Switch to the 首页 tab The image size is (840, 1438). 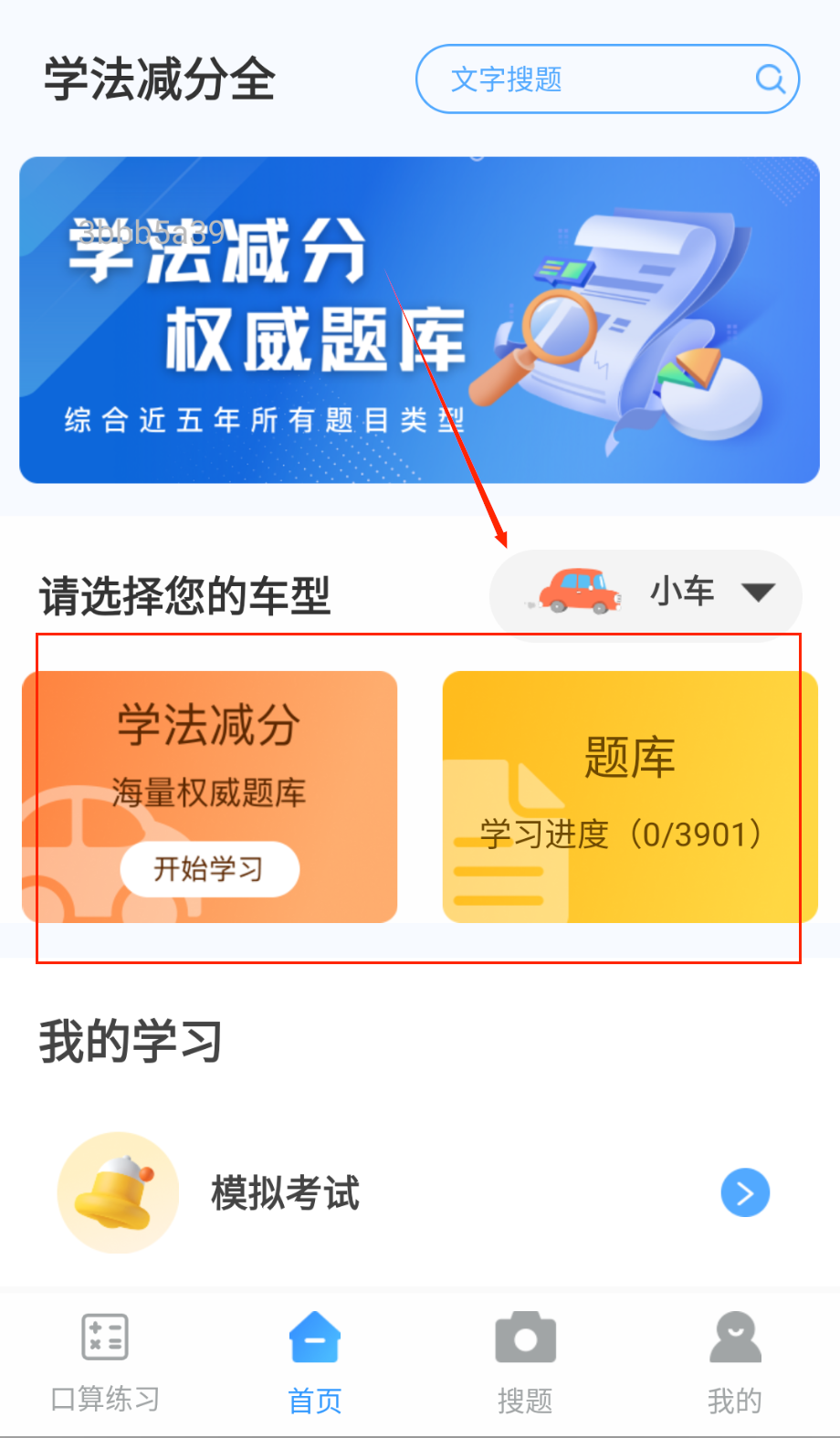coord(315,1360)
